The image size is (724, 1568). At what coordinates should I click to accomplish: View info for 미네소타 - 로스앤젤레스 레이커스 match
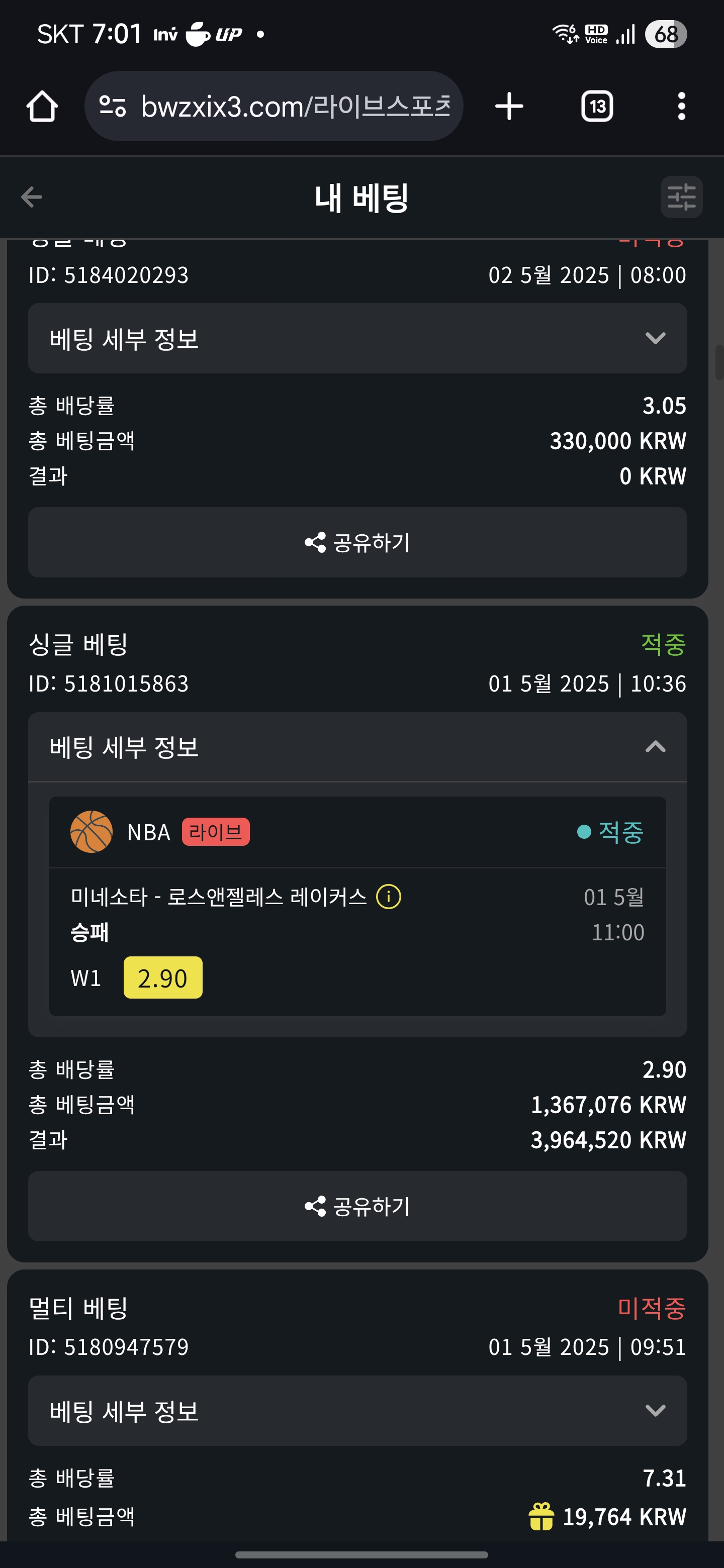tap(389, 897)
